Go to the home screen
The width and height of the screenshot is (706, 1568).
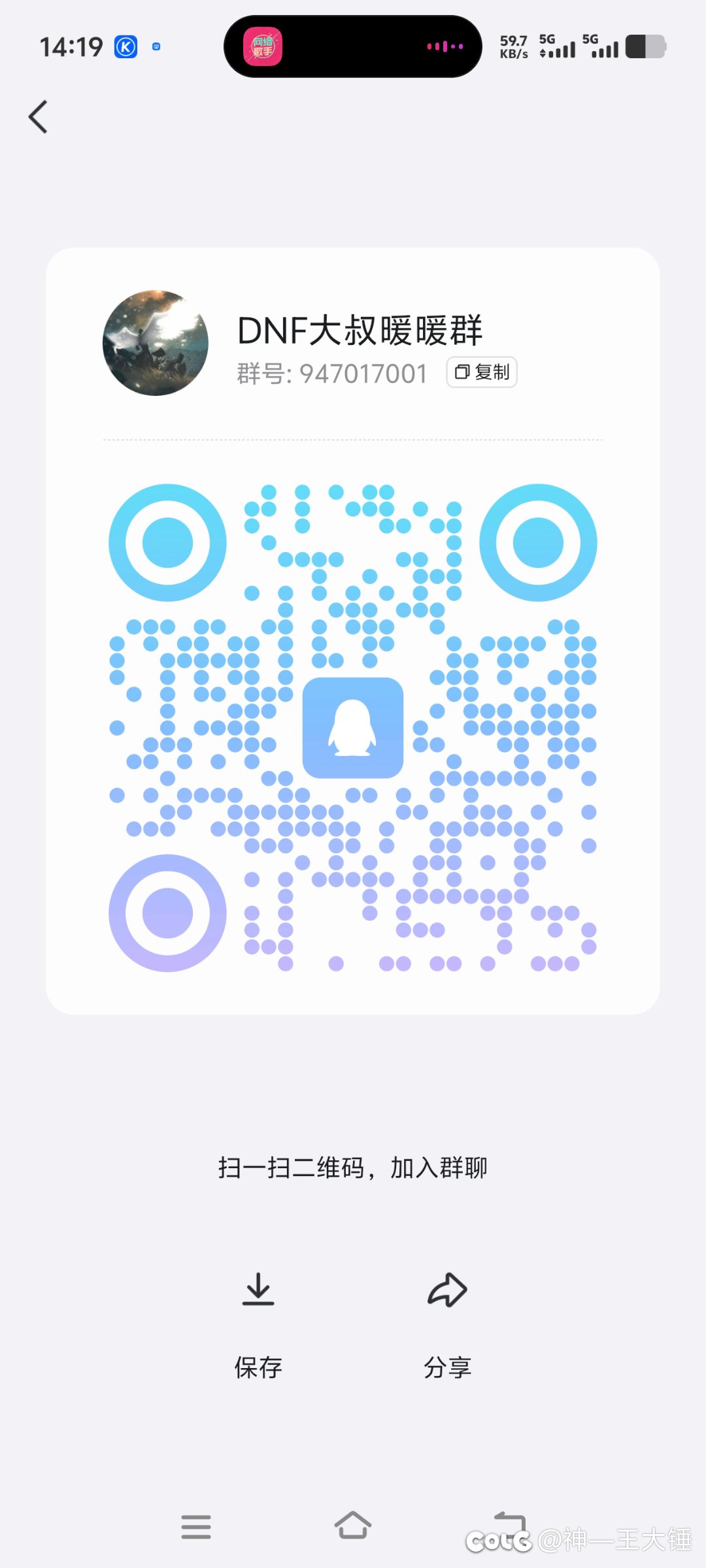click(x=353, y=1526)
